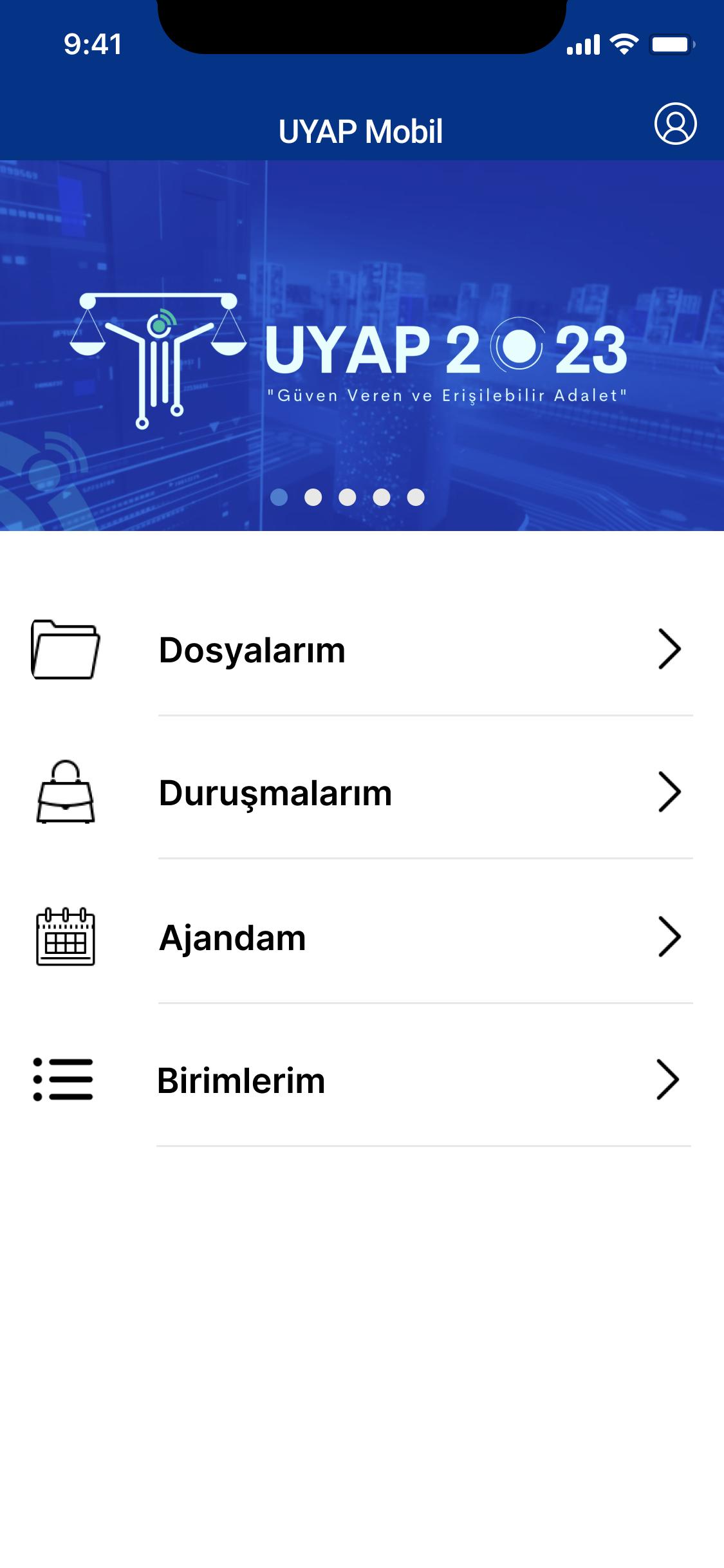Tap the UYAP 2023 banner slide

pos(362,348)
